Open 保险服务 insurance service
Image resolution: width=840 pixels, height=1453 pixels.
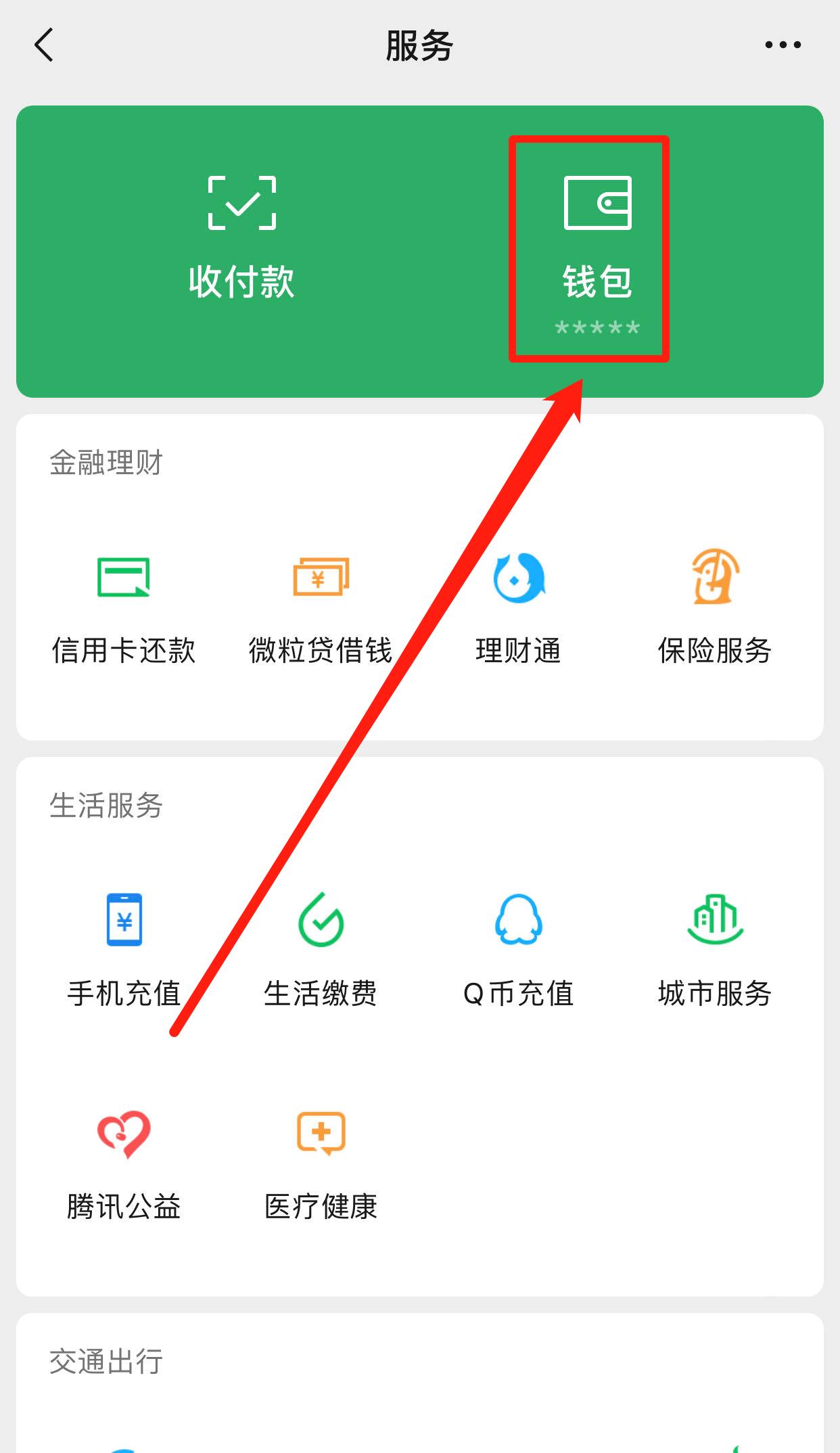tap(715, 607)
